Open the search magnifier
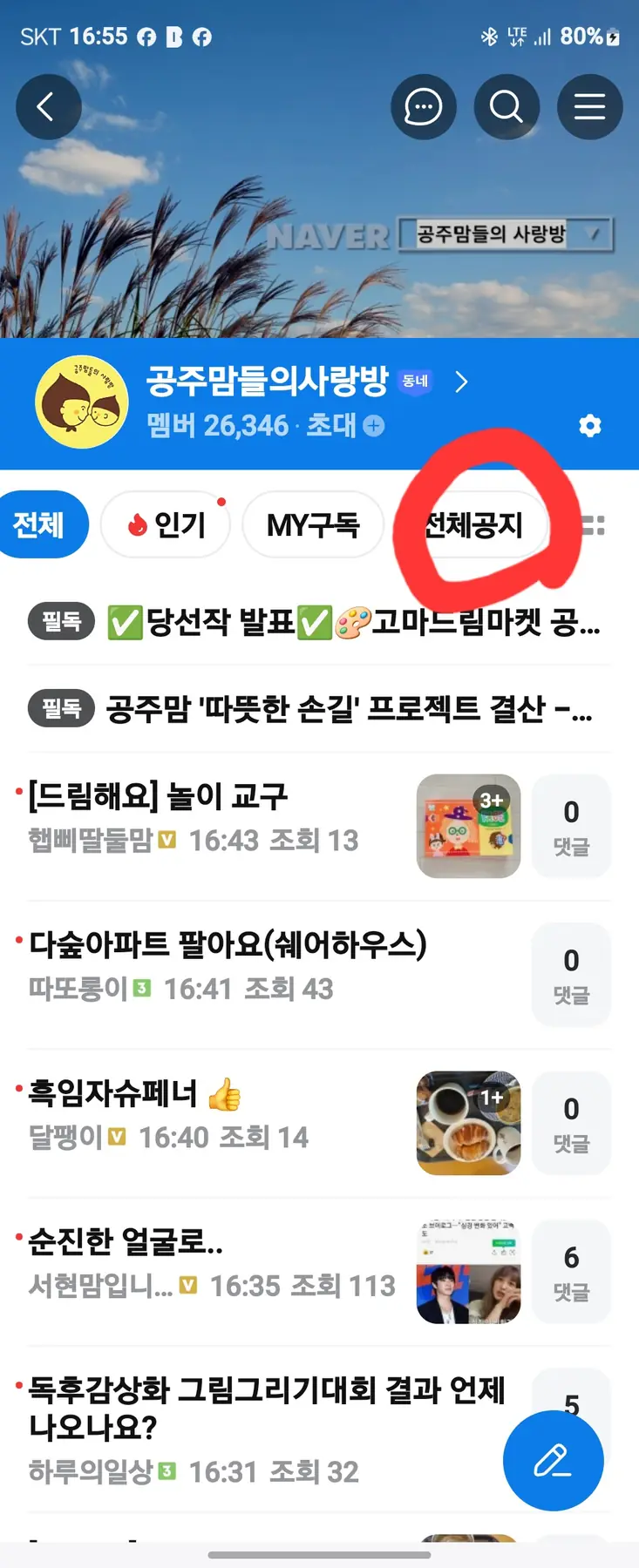639x1568 pixels. tap(506, 107)
